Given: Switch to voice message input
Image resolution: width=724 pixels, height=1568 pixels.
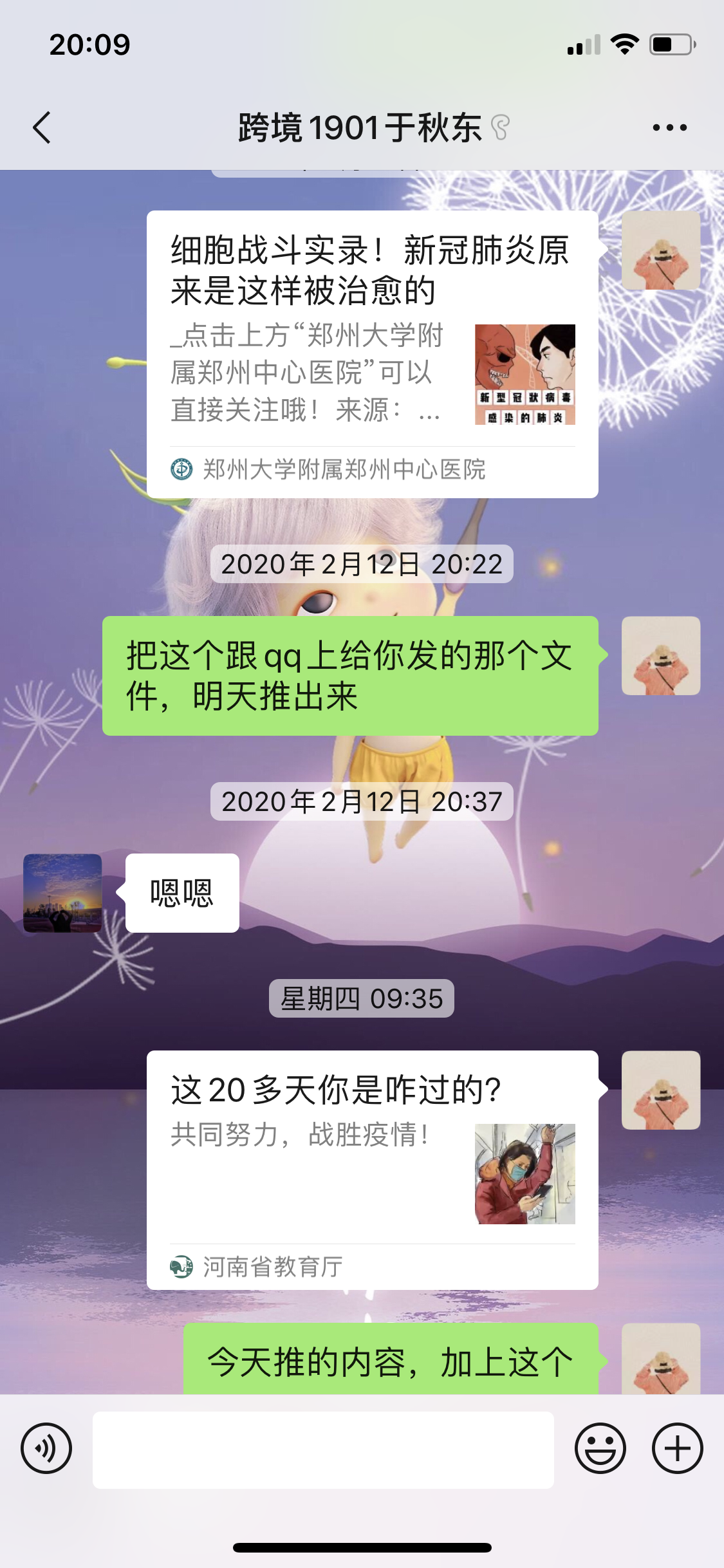Looking at the screenshot, I should pos(46,1448).
